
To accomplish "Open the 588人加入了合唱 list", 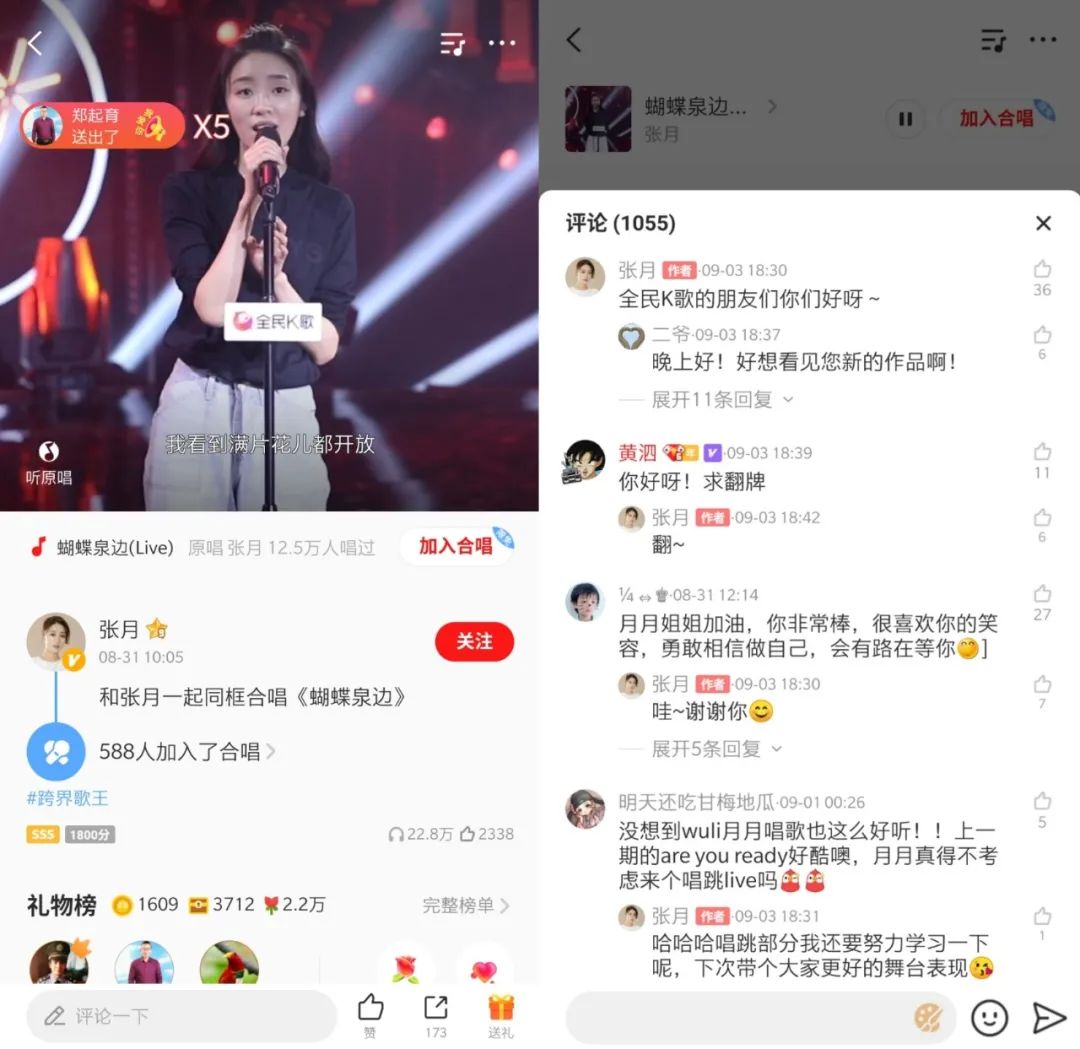I will point(187,752).
